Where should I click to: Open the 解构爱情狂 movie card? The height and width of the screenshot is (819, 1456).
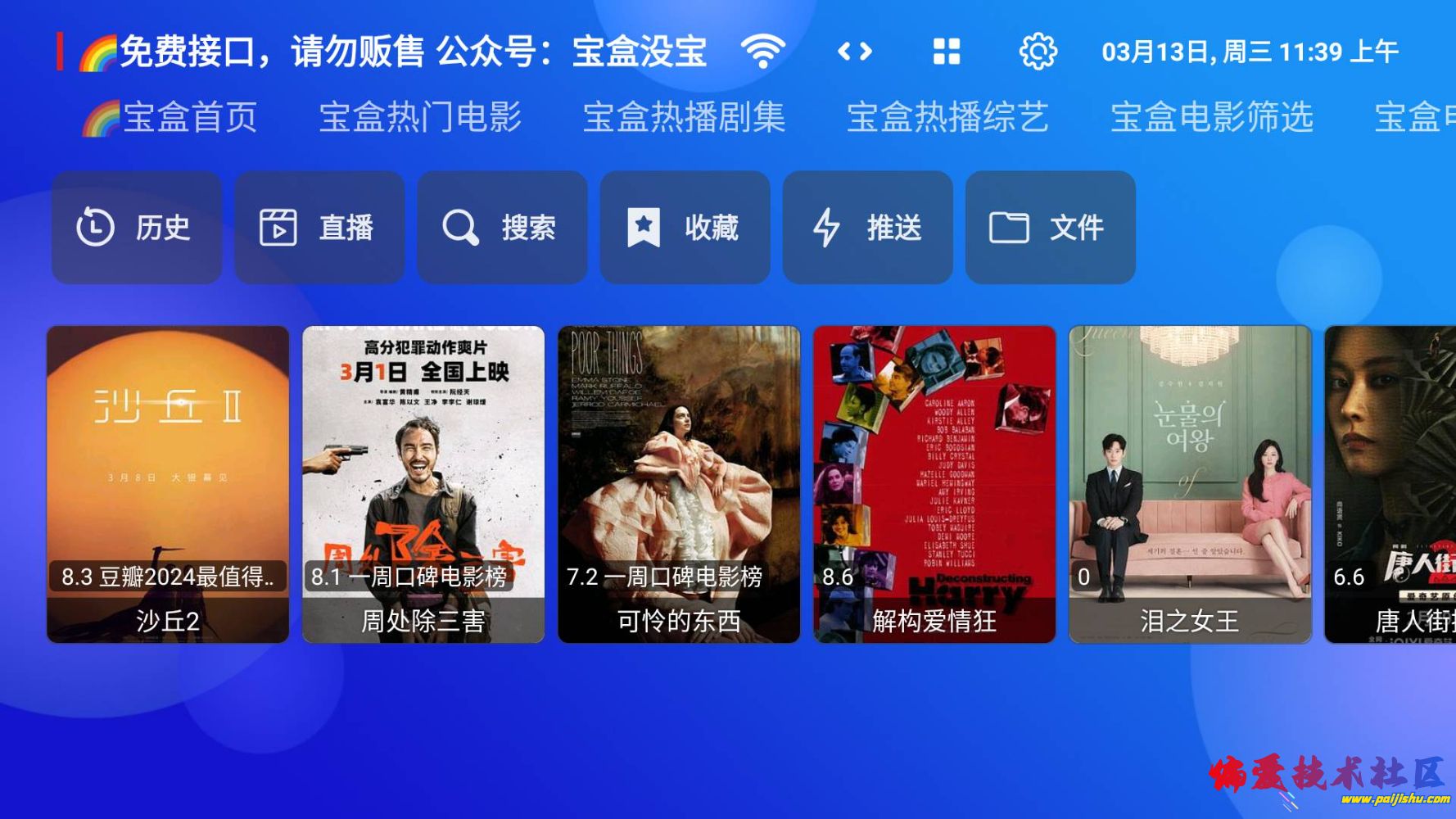(934, 483)
